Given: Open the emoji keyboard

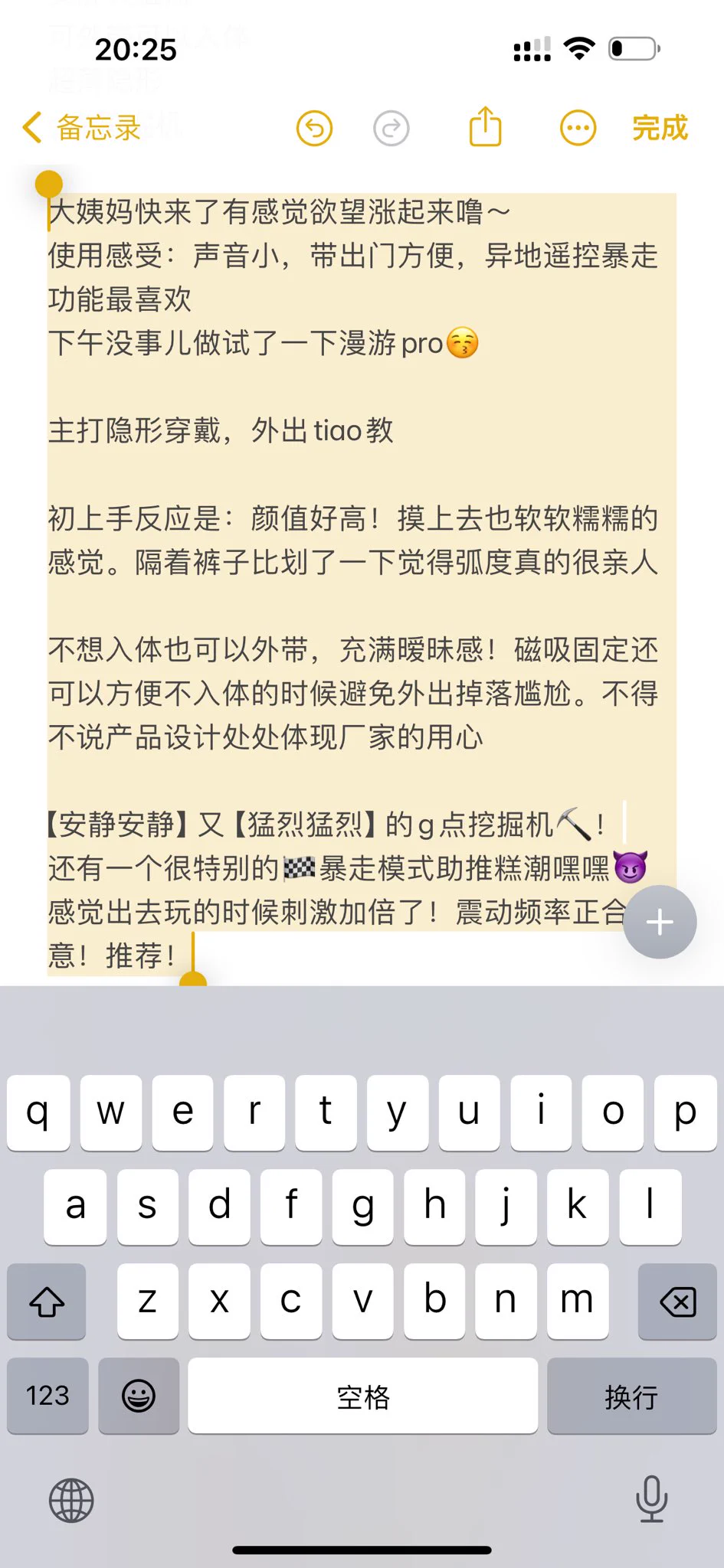Looking at the screenshot, I should point(139,1395).
